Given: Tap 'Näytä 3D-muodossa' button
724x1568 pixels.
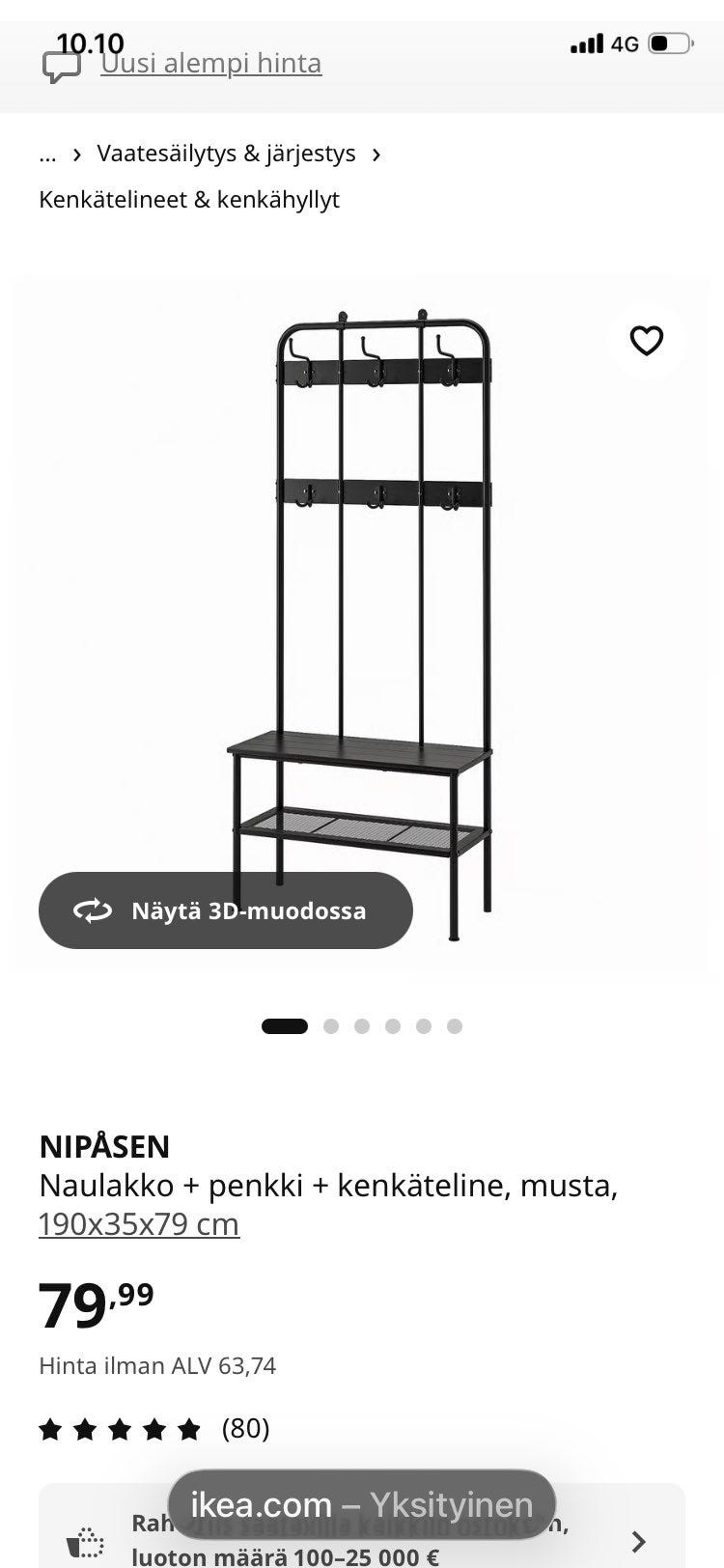Looking at the screenshot, I should 226,910.
